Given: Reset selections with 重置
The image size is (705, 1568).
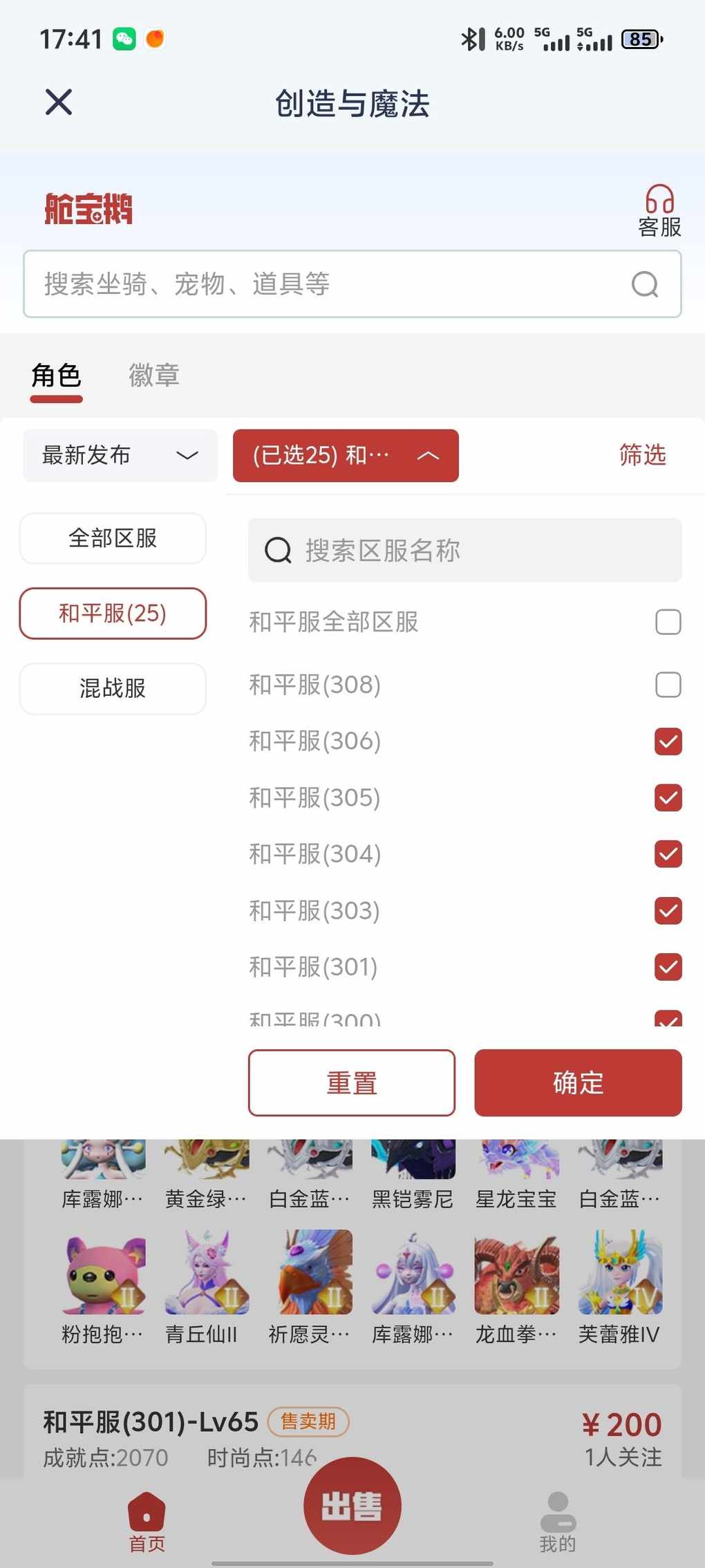Looking at the screenshot, I should coord(351,1082).
